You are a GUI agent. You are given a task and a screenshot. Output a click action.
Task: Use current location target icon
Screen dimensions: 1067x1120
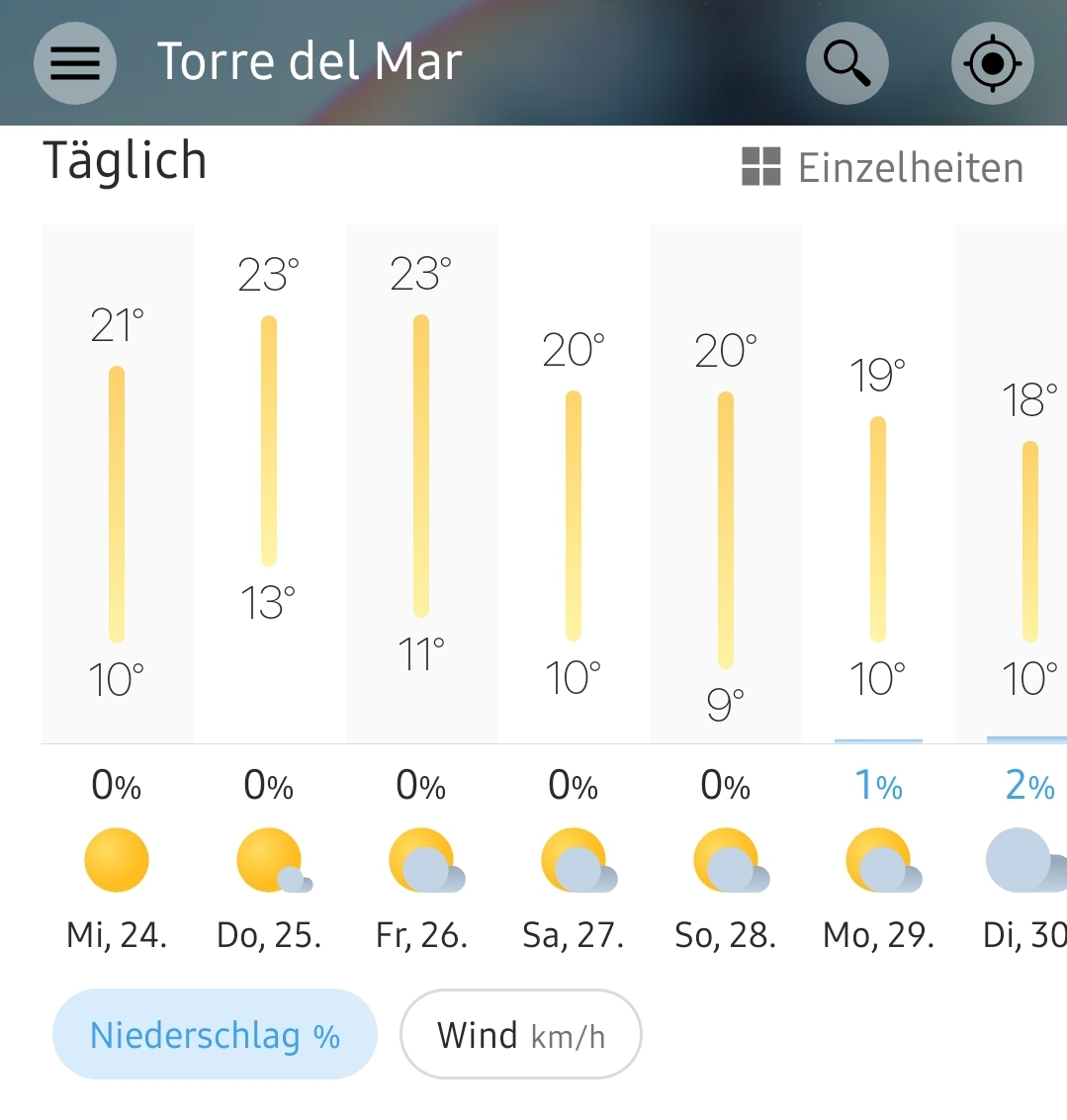992,63
